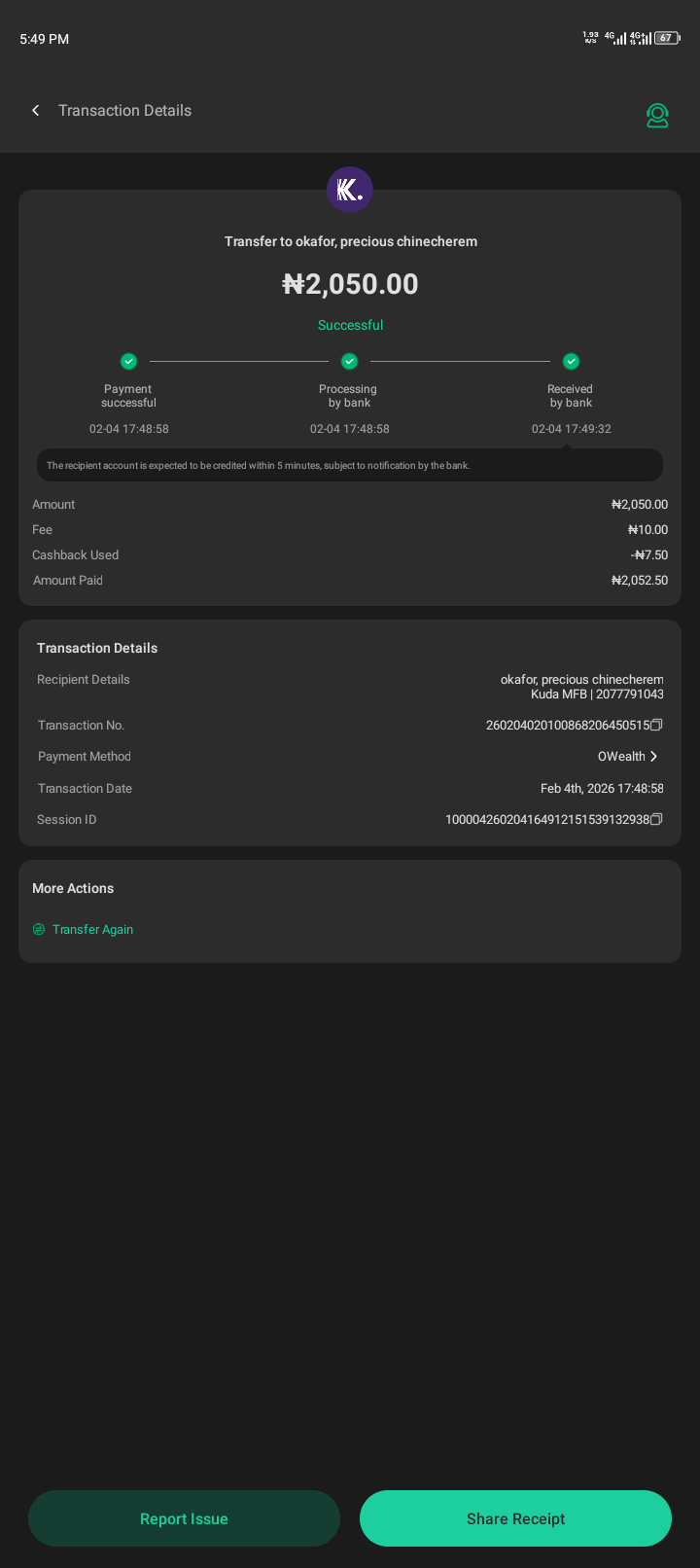Go back from Transaction Details
Image resolution: width=700 pixels, height=1568 pixels.
coord(36,111)
